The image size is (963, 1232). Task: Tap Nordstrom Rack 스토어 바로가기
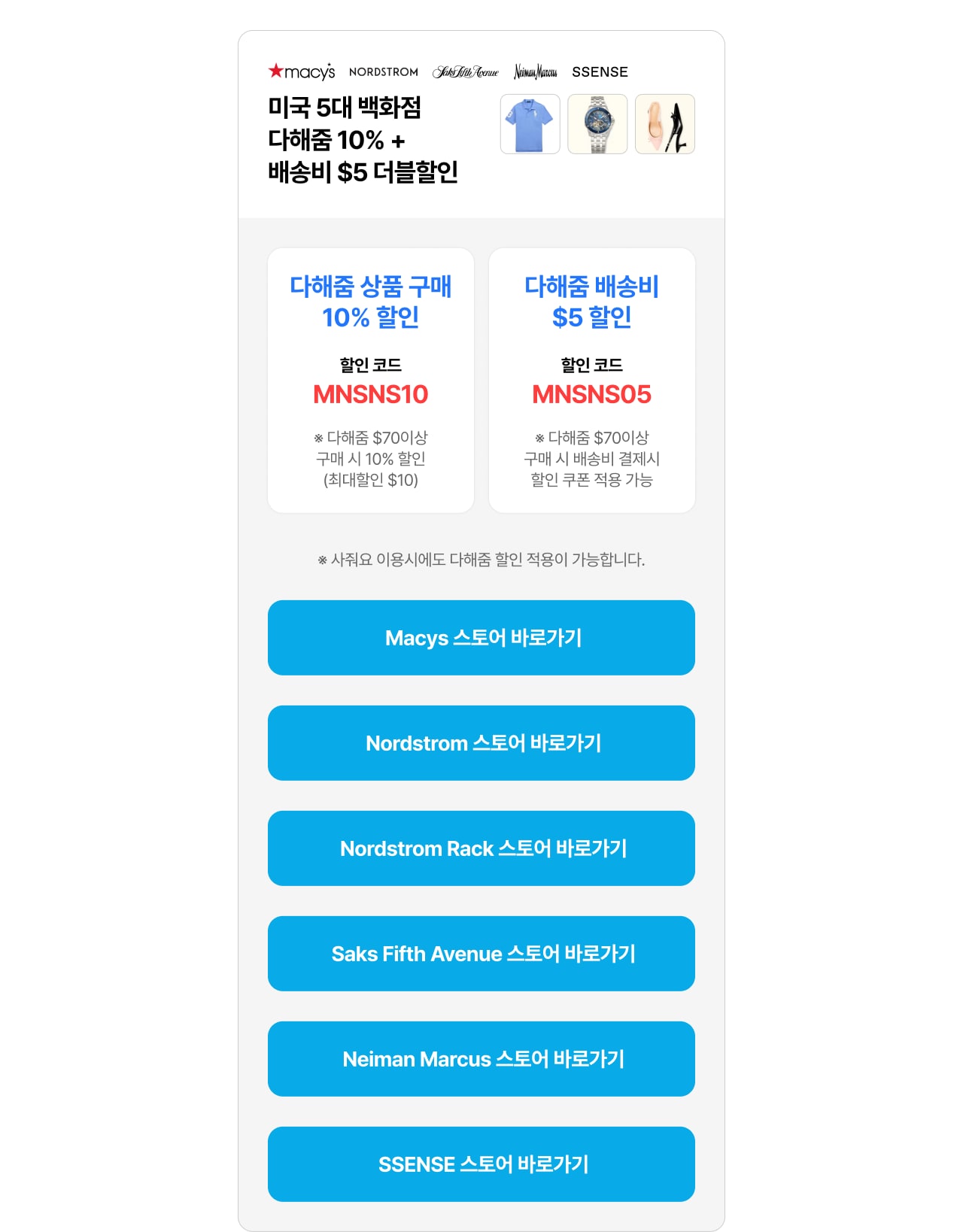(x=481, y=848)
